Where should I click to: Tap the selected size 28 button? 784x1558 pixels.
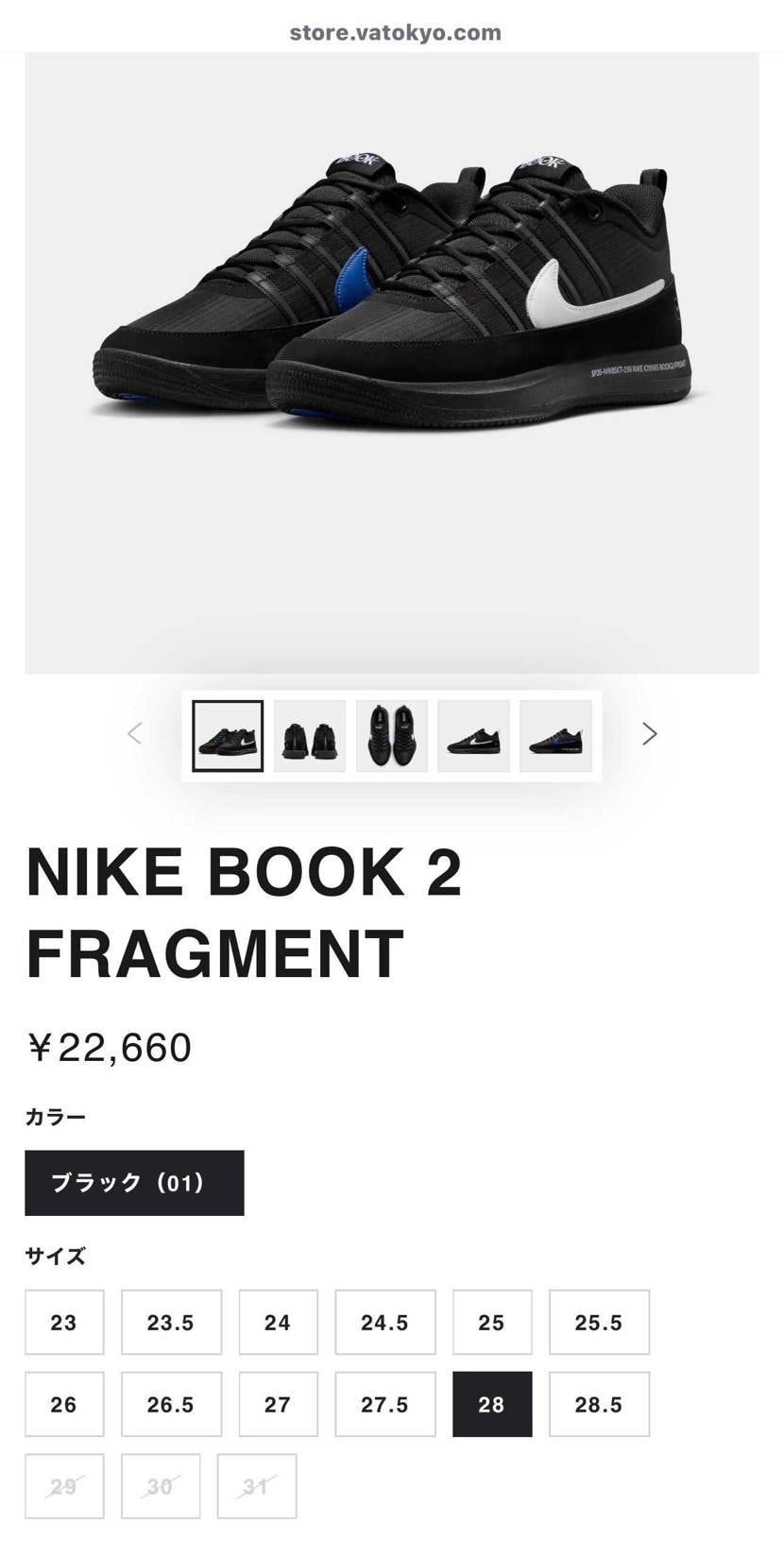click(x=492, y=1405)
